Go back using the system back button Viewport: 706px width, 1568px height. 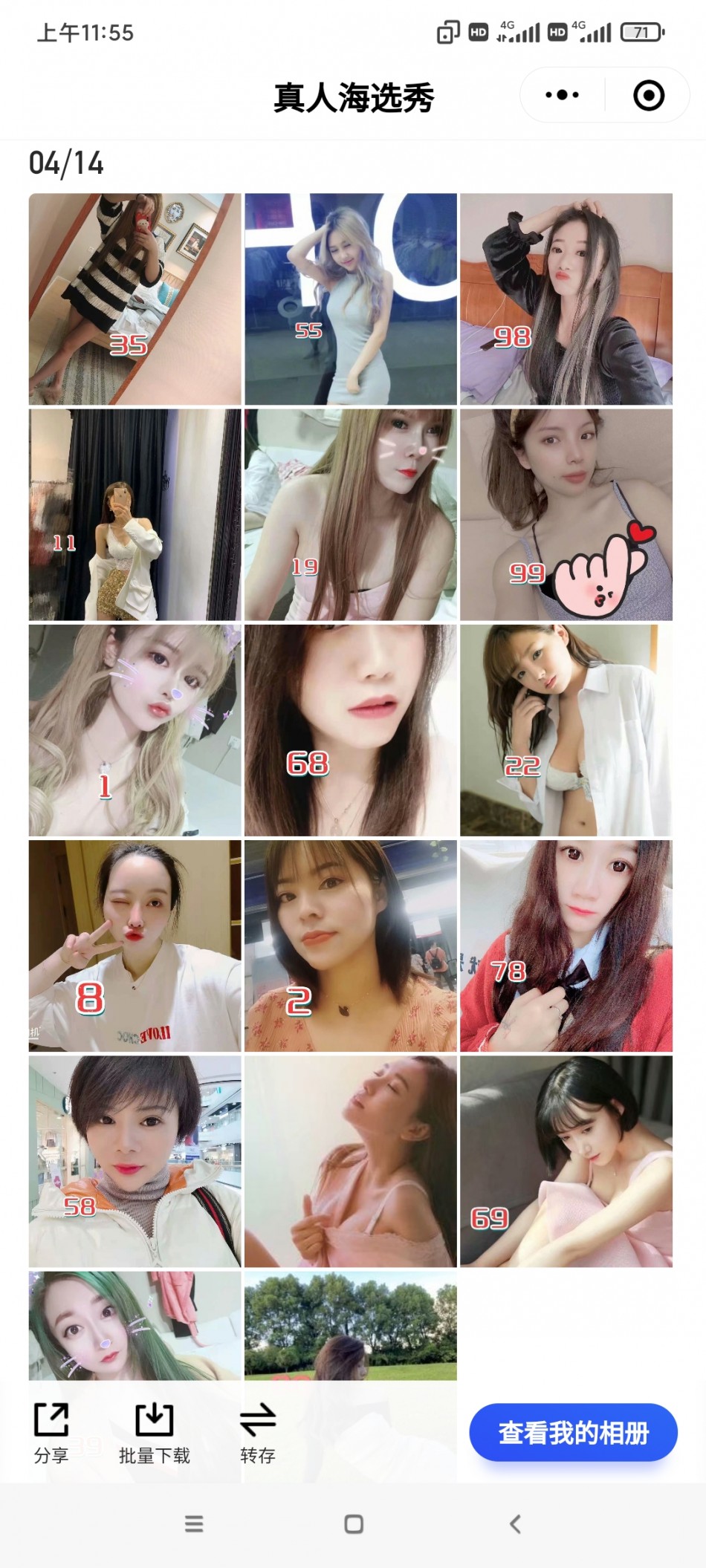(514, 1524)
